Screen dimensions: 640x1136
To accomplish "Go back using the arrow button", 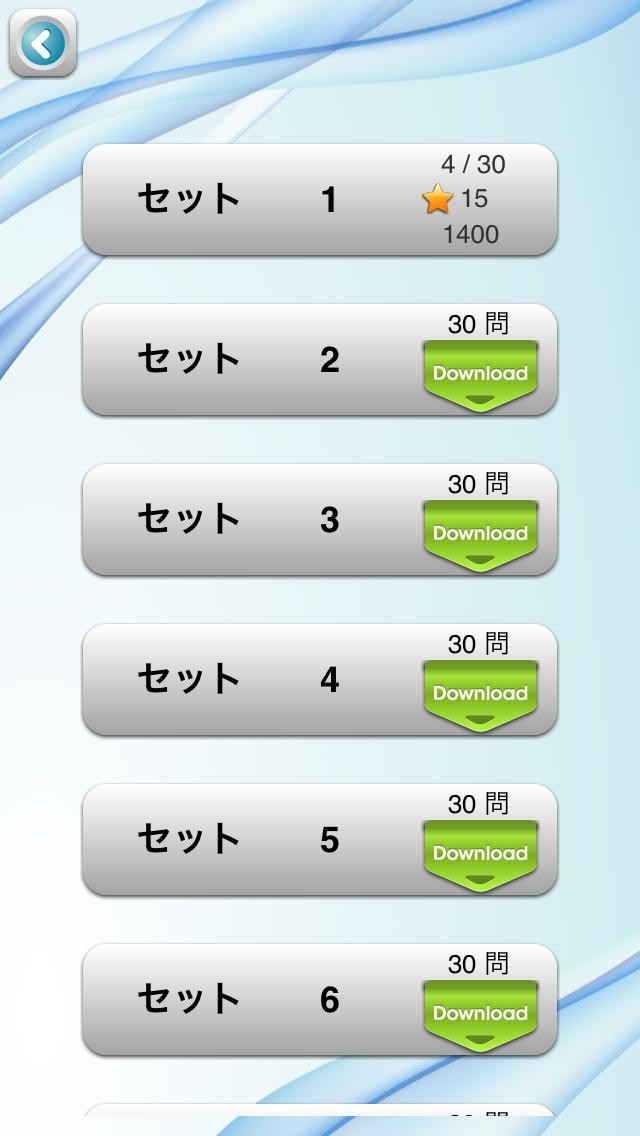I will (43, 43).
